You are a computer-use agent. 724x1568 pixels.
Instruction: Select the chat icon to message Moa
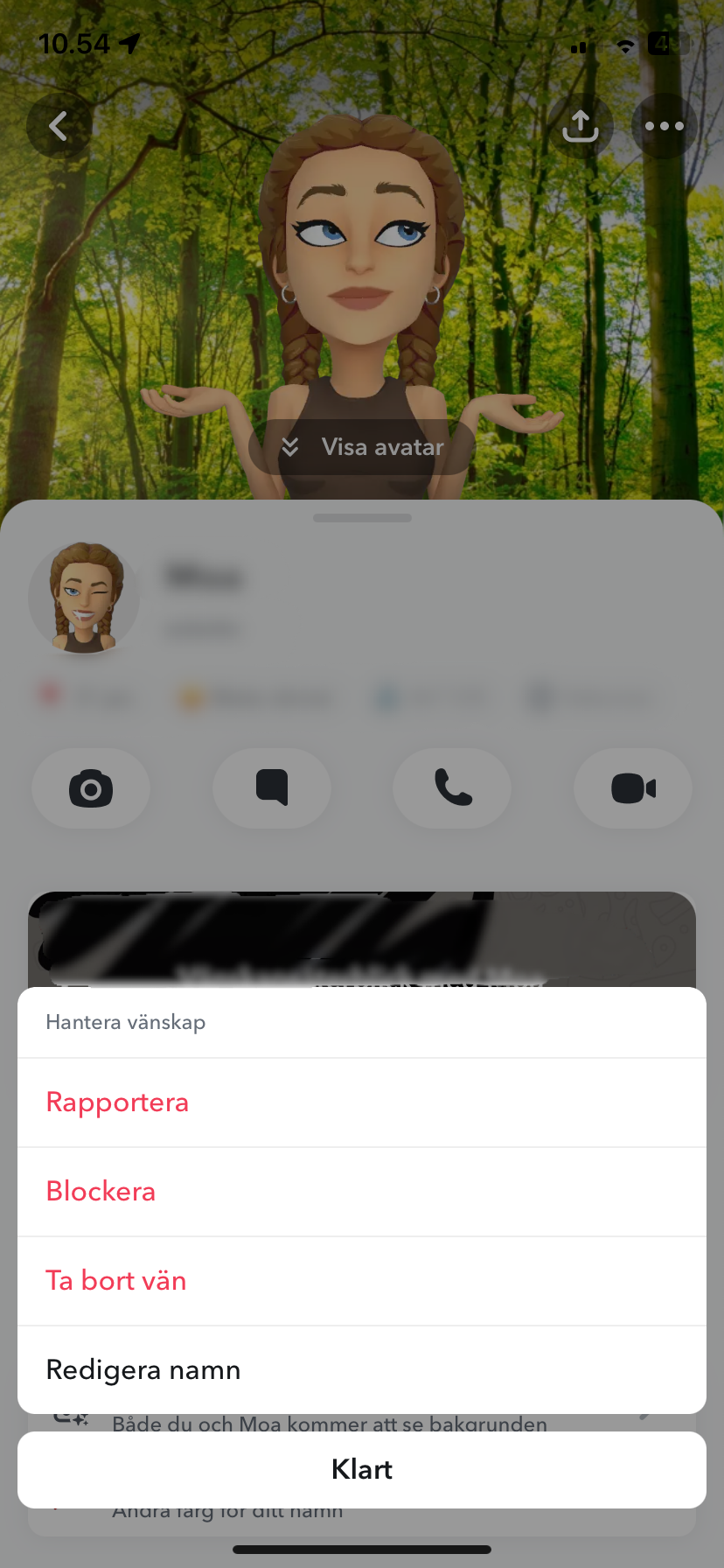click(271, 788)
